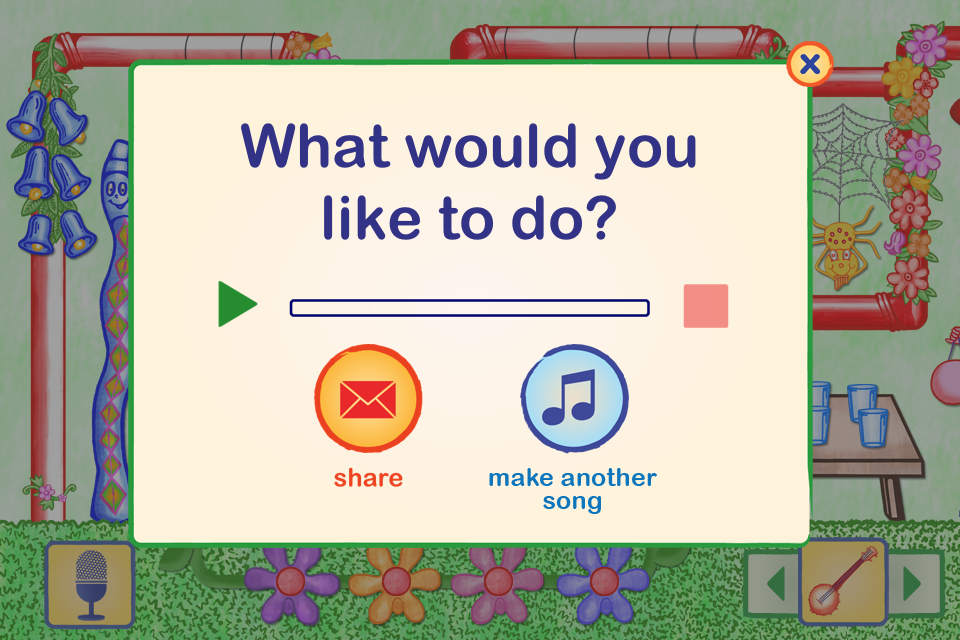Play the recorded song

tap(236, 304)
